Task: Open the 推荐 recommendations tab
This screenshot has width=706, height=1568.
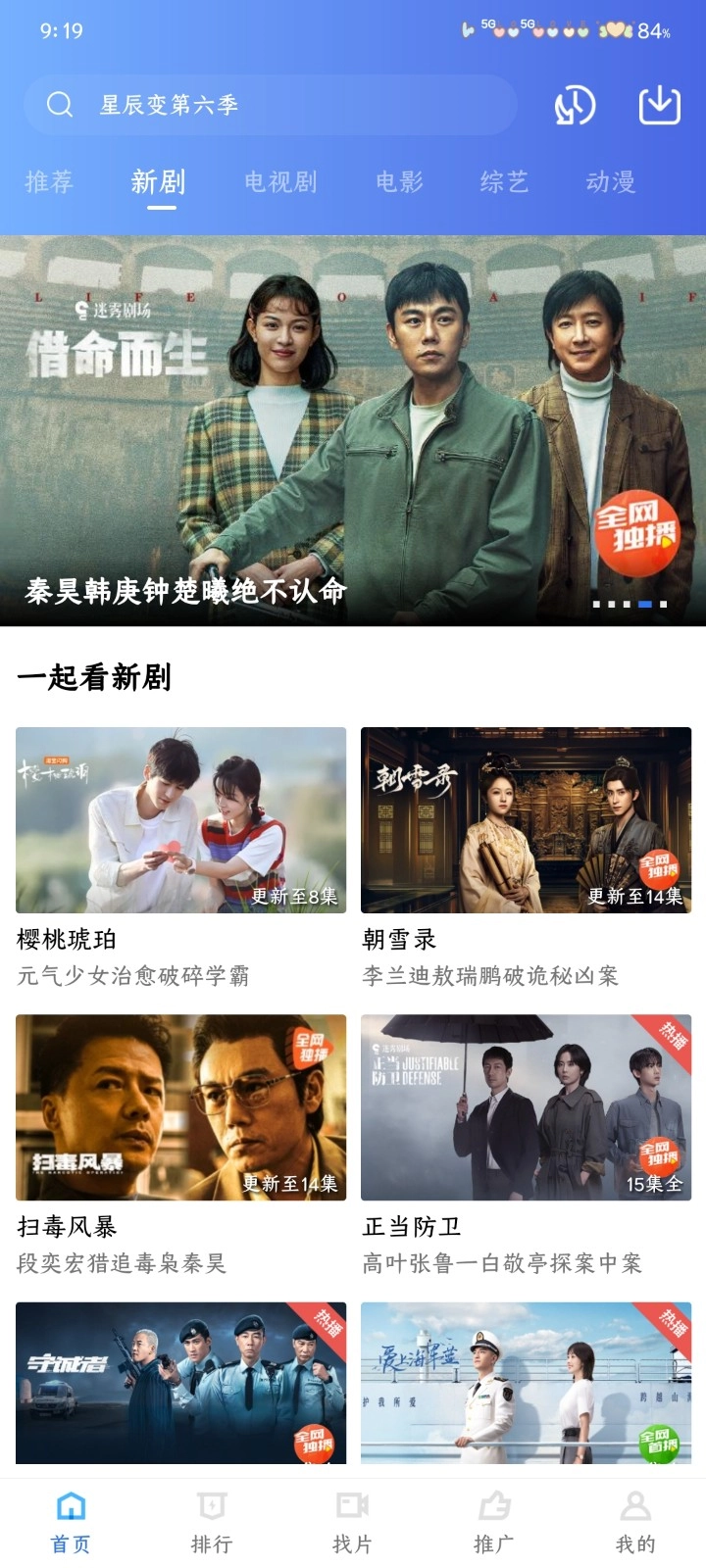Action: click(x=51, y=181)
